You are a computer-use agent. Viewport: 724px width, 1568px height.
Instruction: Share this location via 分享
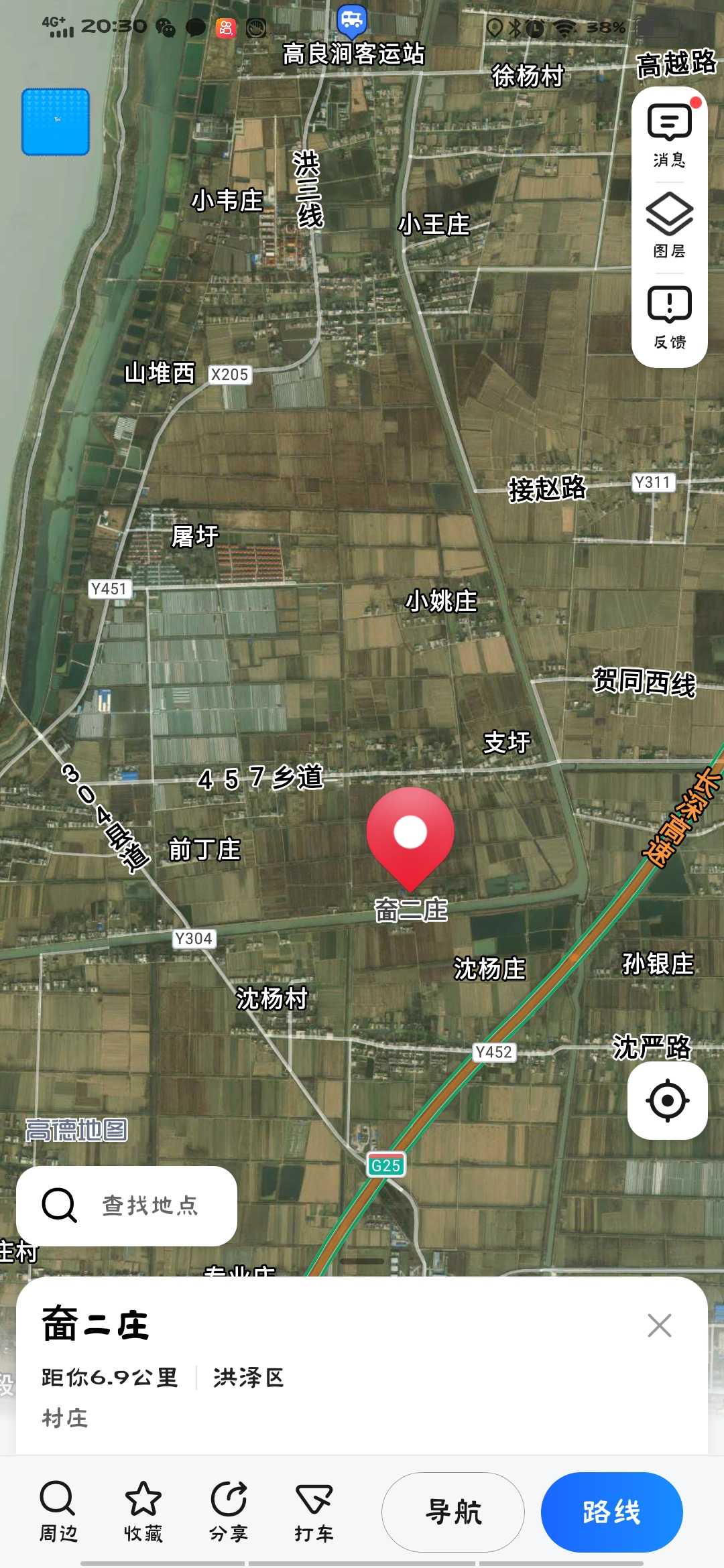pyautogui.click(x=229, y=1511)
